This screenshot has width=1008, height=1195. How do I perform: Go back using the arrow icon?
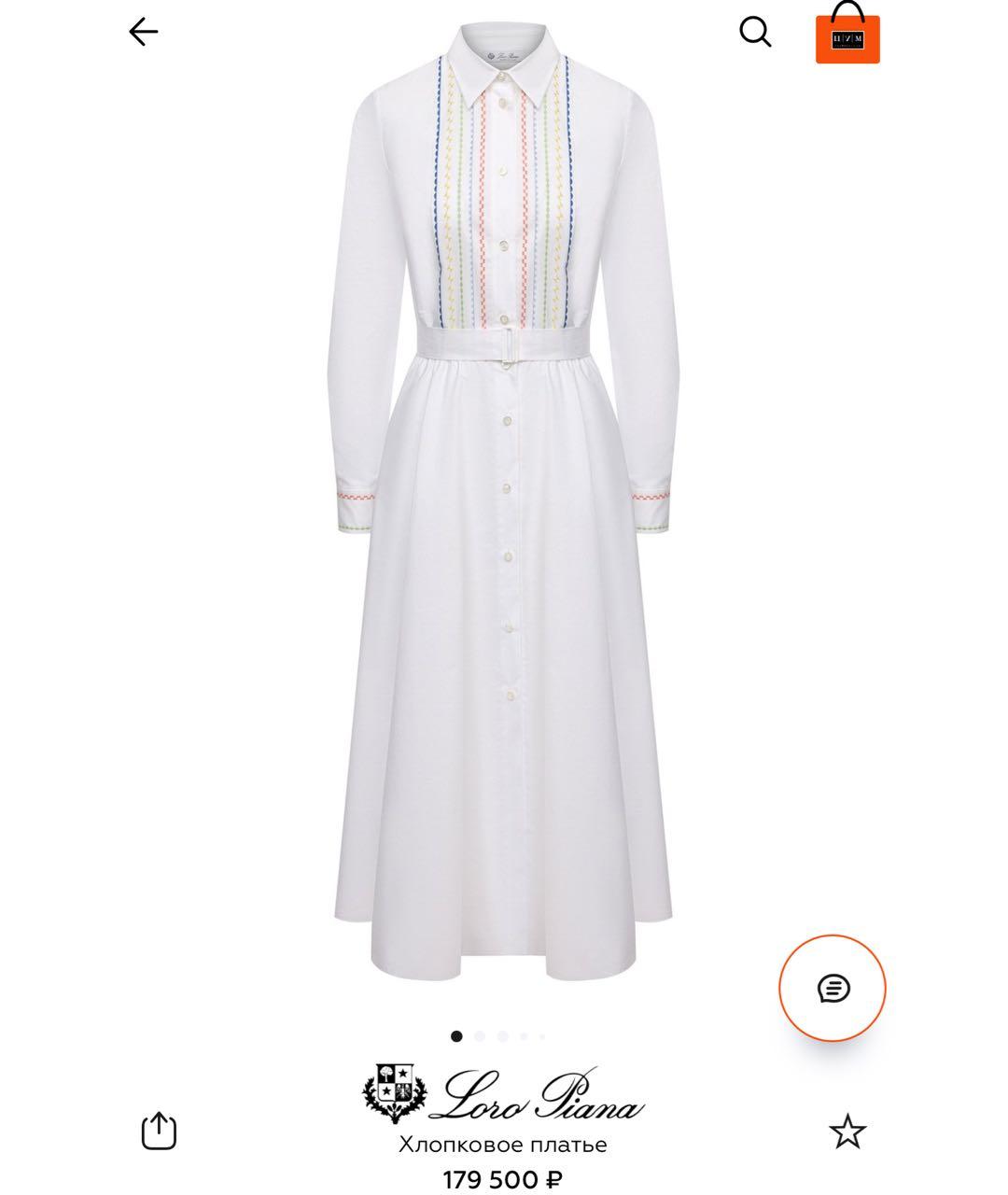pos(144,33)
